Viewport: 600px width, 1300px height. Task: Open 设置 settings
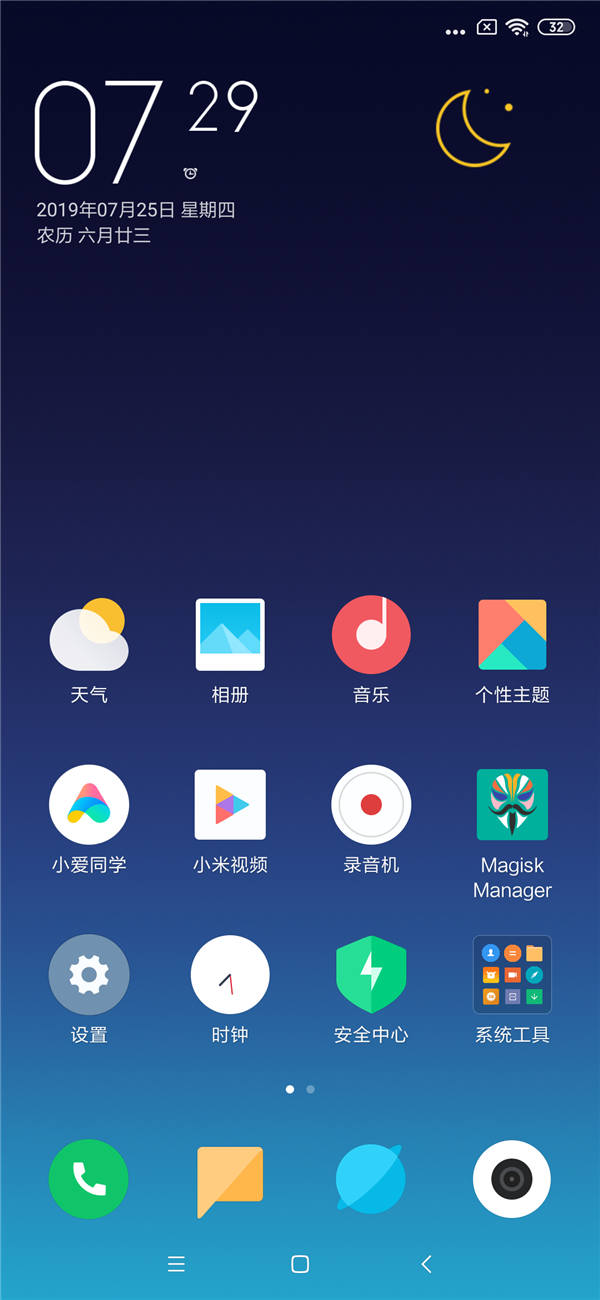89,975
